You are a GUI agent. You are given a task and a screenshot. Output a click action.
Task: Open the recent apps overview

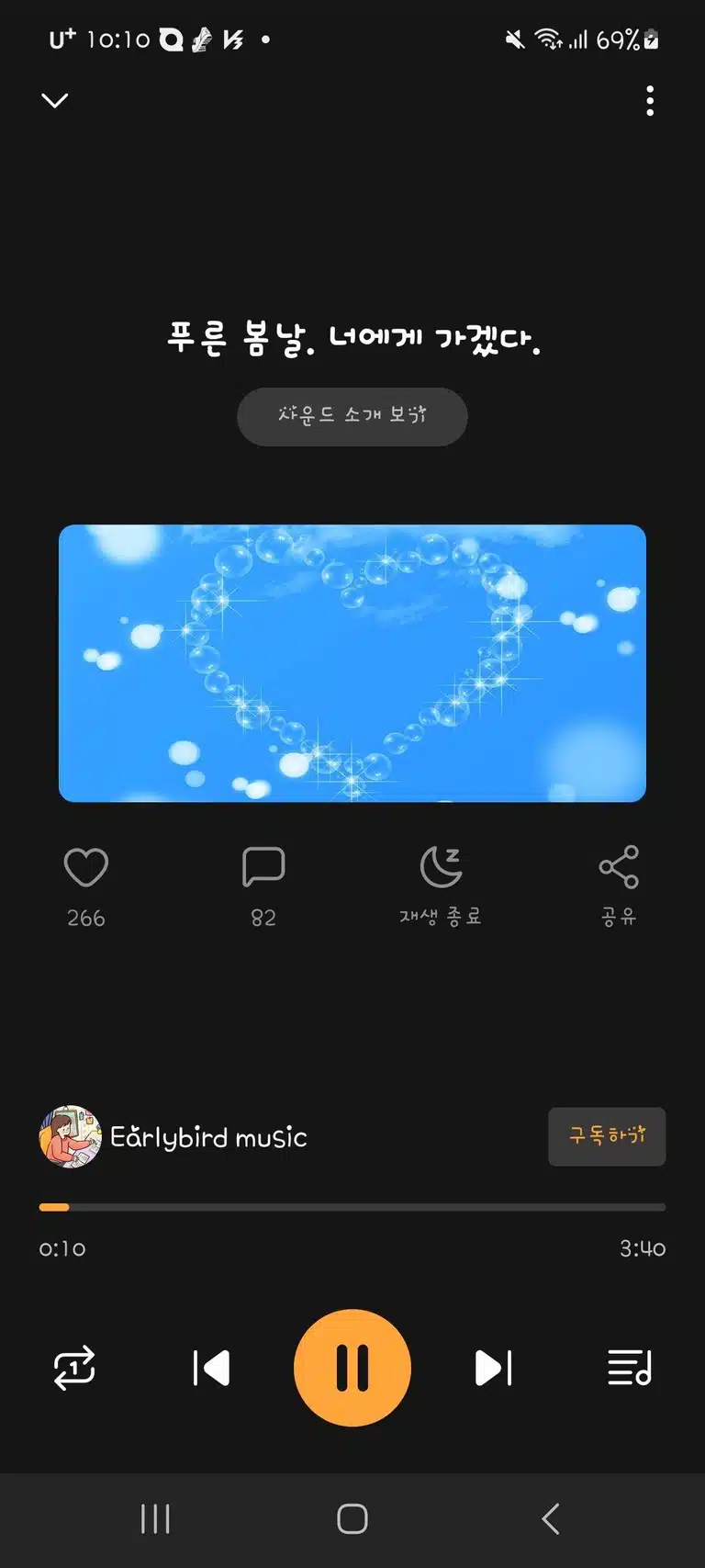[x=155, y=1519]
